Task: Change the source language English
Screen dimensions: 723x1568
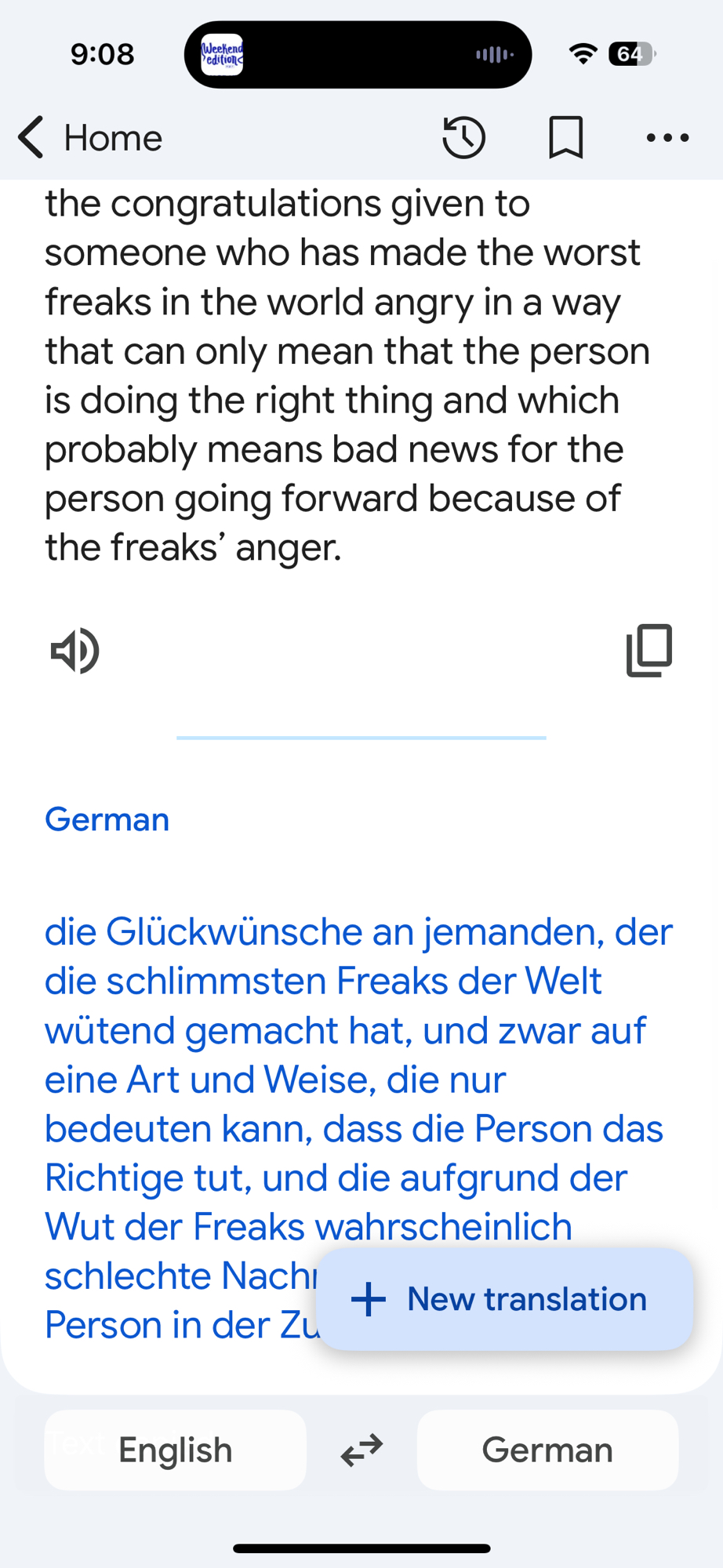Action: tap(175, 1450)
